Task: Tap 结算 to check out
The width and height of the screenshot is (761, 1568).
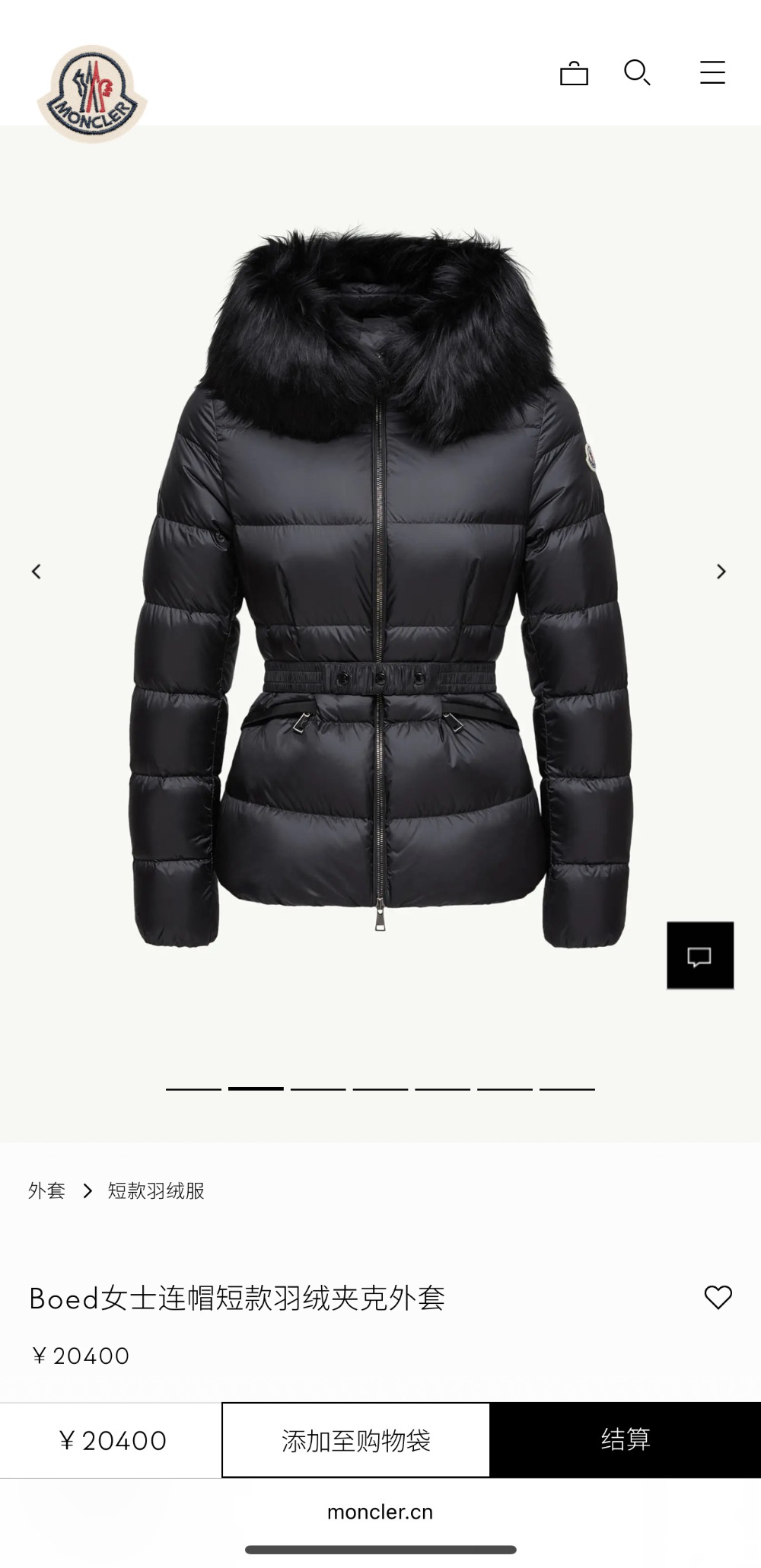Action: pyautogui.click(x=625, y=1440)
